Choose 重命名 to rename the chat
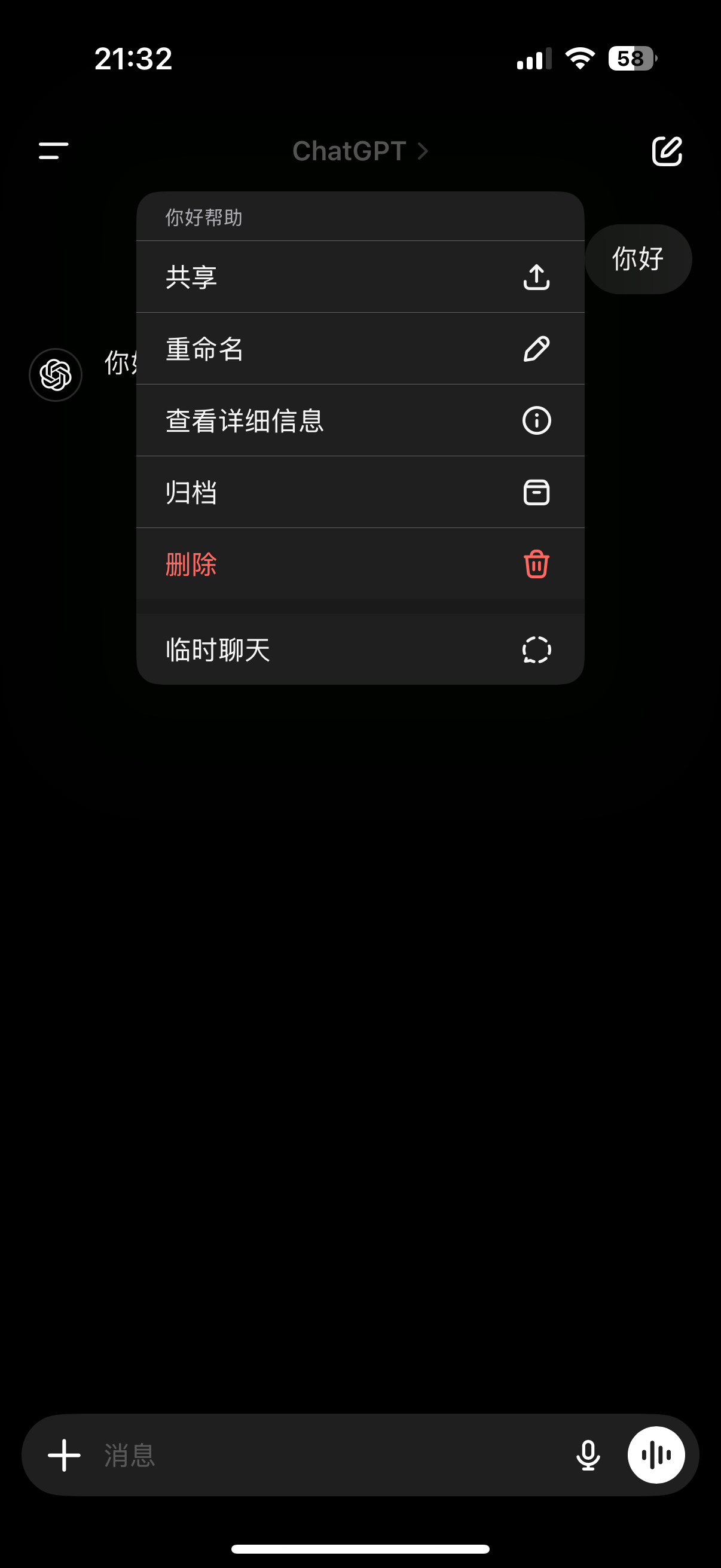This screenshot has height=1568, width=721. [x=359, y=349]
